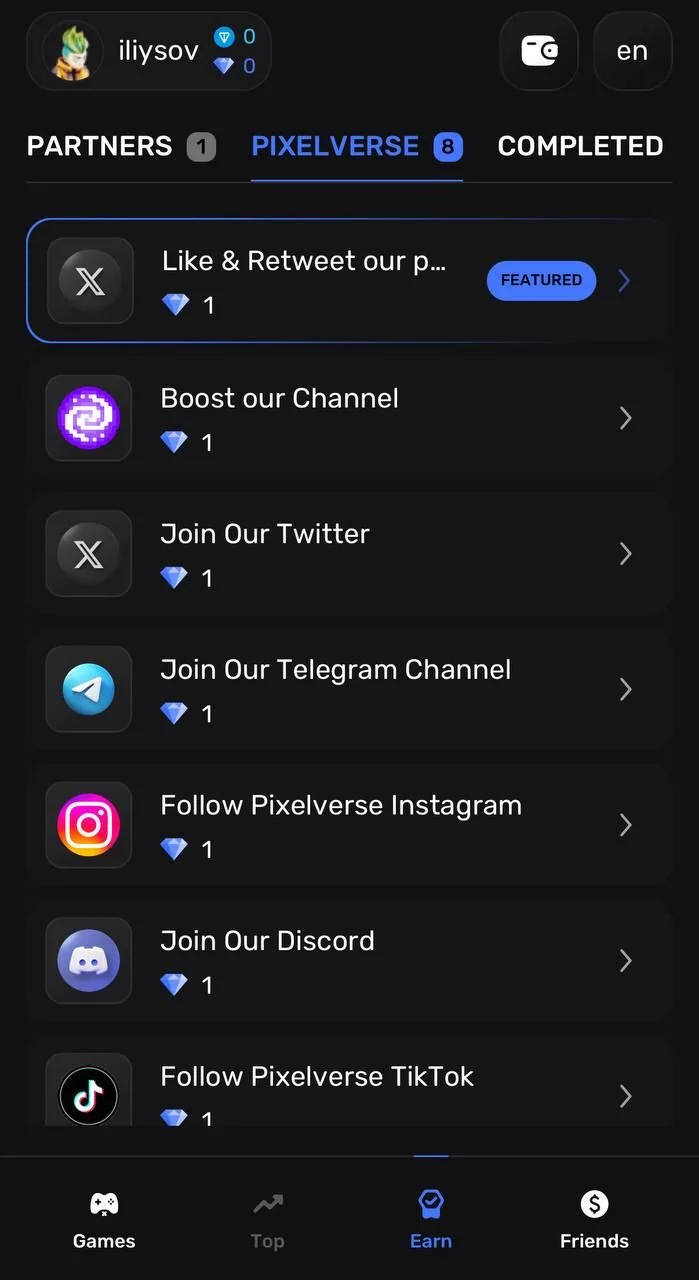Go to the Top tab

pyautogui.click(x=267, y=1220)
